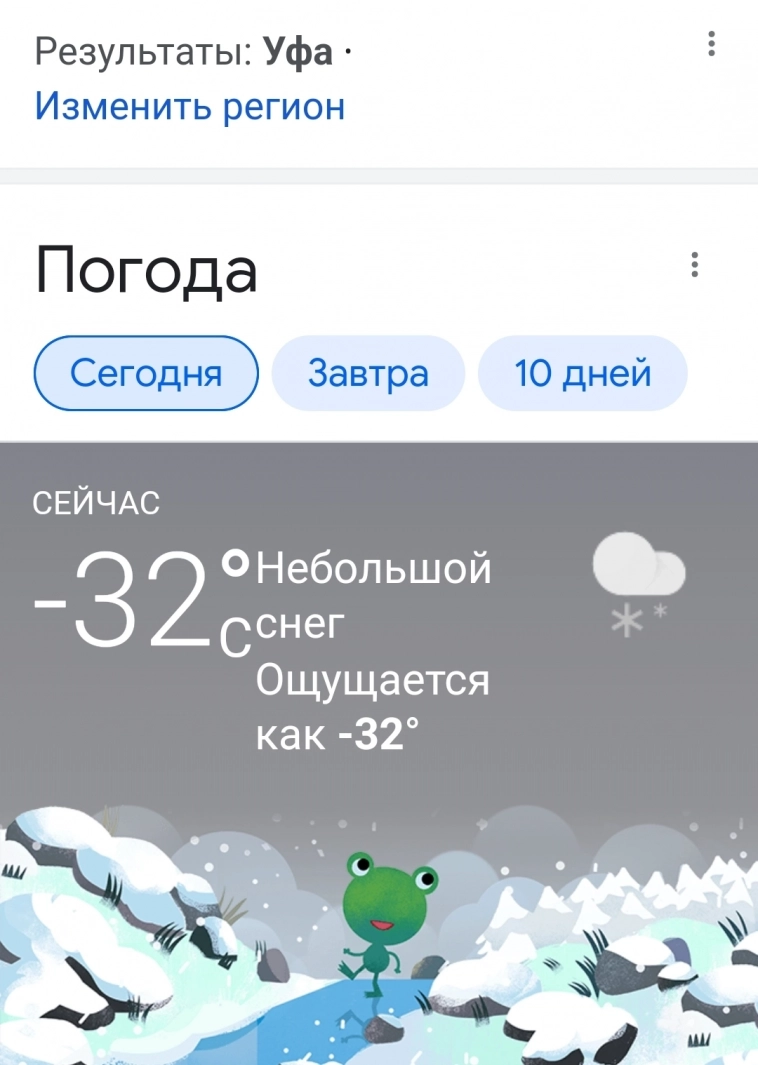Image resolution: width=758 pixels, height=1065 pixels.
Task: Tap the "Изменить регион" link
Action: [x=189, y=106]
